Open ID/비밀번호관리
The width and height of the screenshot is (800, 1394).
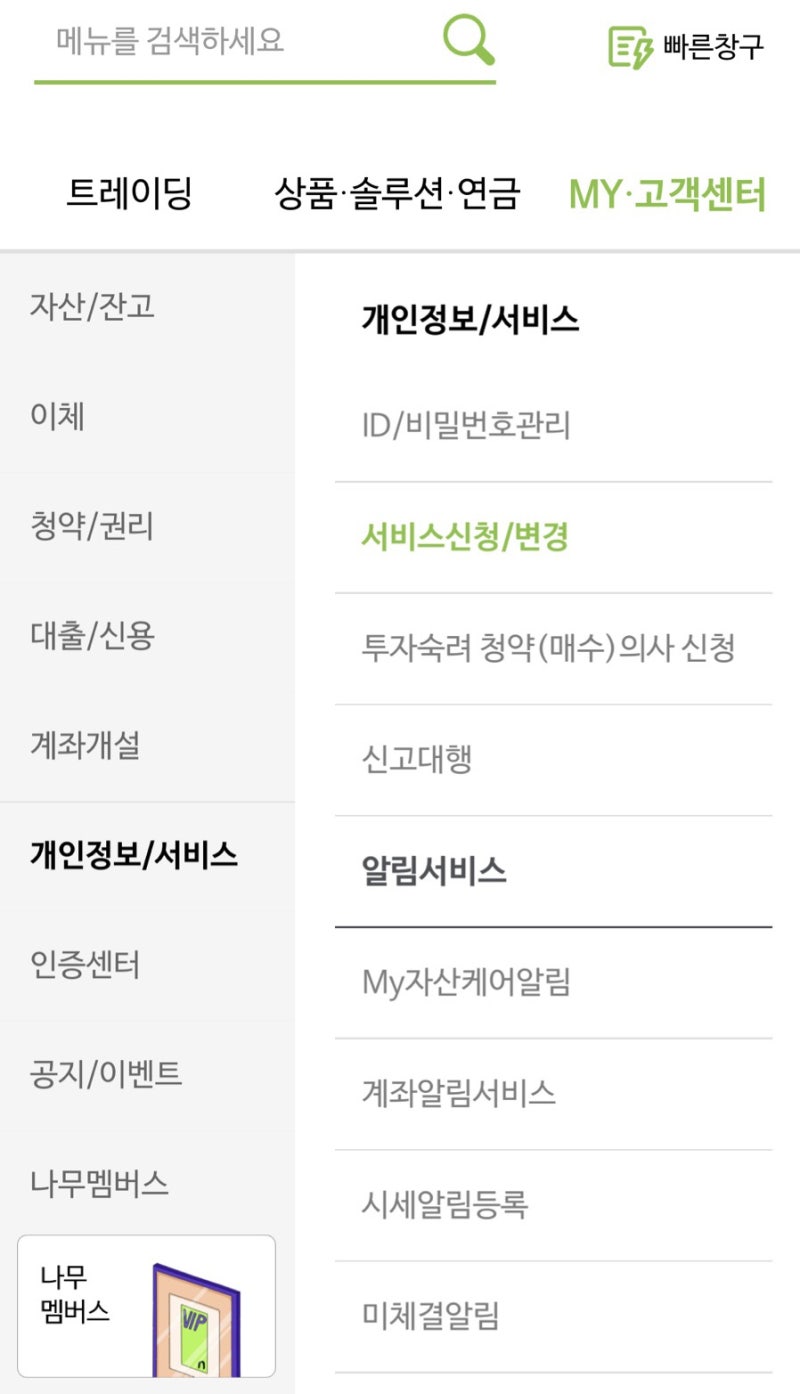(463, 427)
